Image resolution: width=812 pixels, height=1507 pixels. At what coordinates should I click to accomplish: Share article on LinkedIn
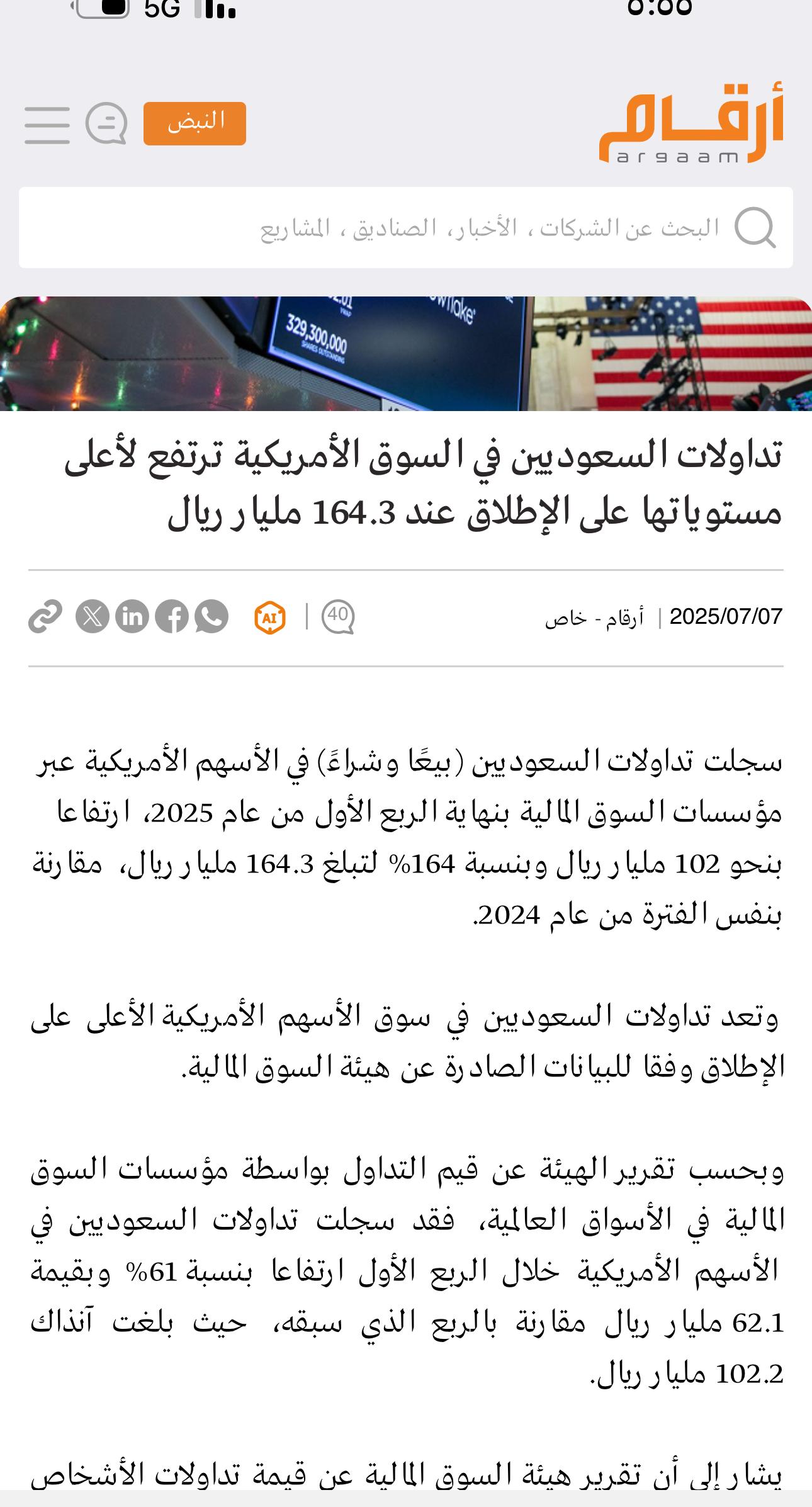click(x=132, y=616)
